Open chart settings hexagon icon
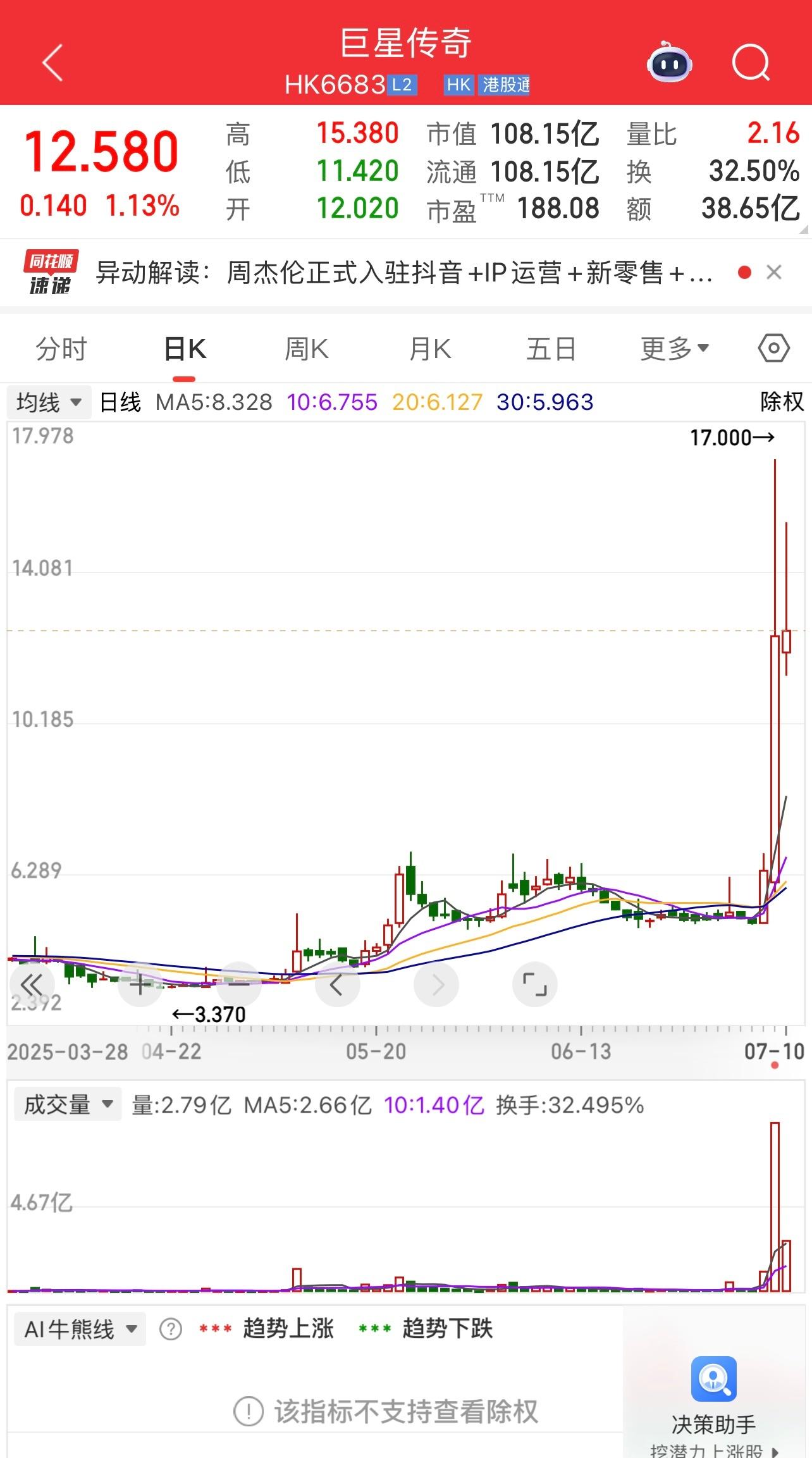The image size is (812, 1458). 773,349
